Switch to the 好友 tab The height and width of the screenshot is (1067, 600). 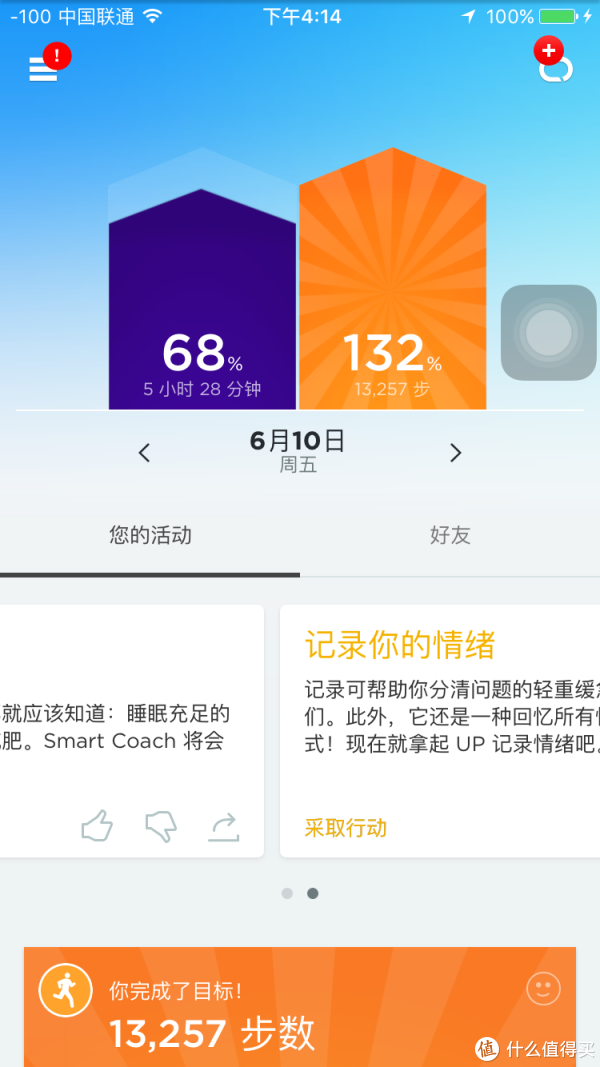click(x=450, y=536)
